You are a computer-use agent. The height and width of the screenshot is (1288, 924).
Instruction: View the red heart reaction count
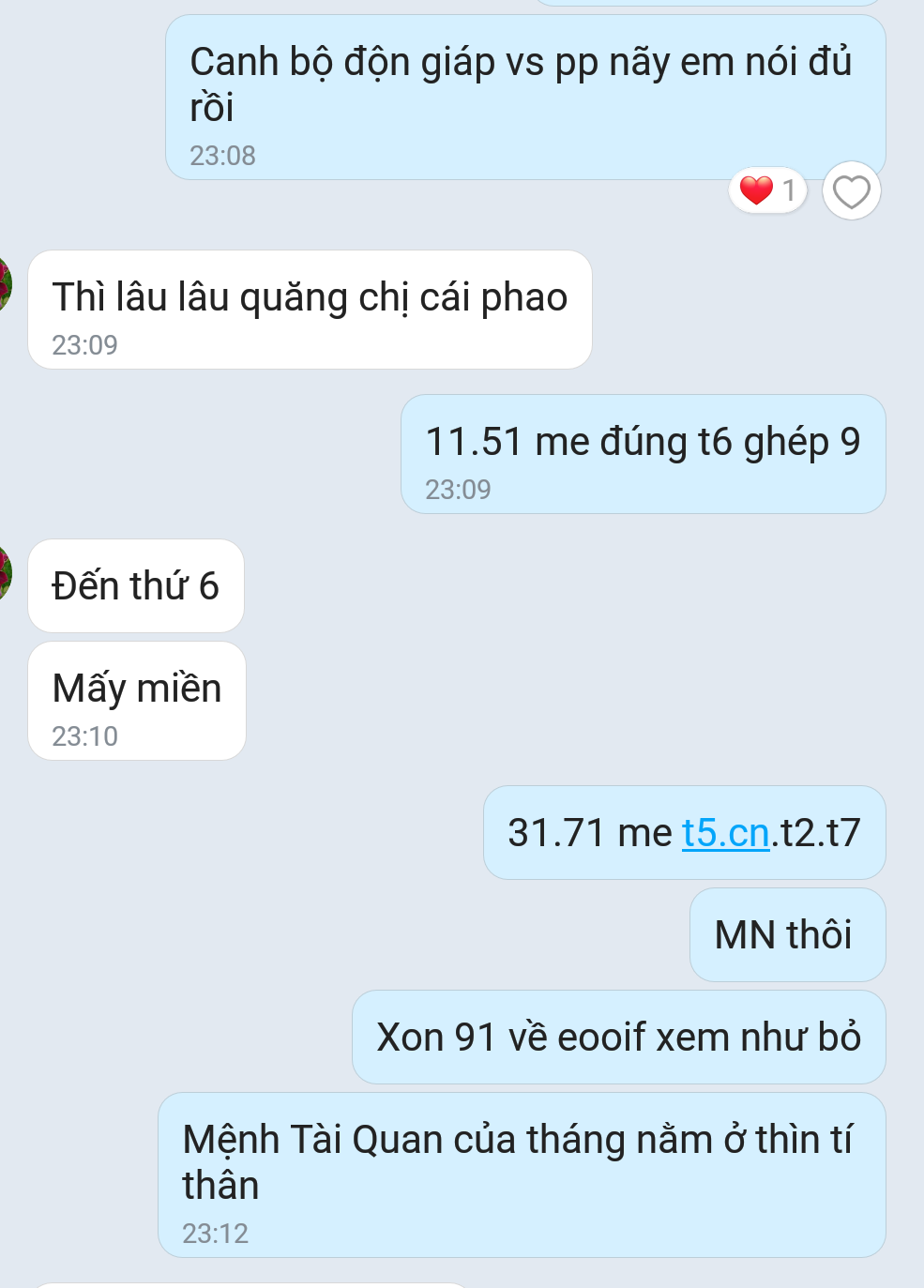click(768, 190)
